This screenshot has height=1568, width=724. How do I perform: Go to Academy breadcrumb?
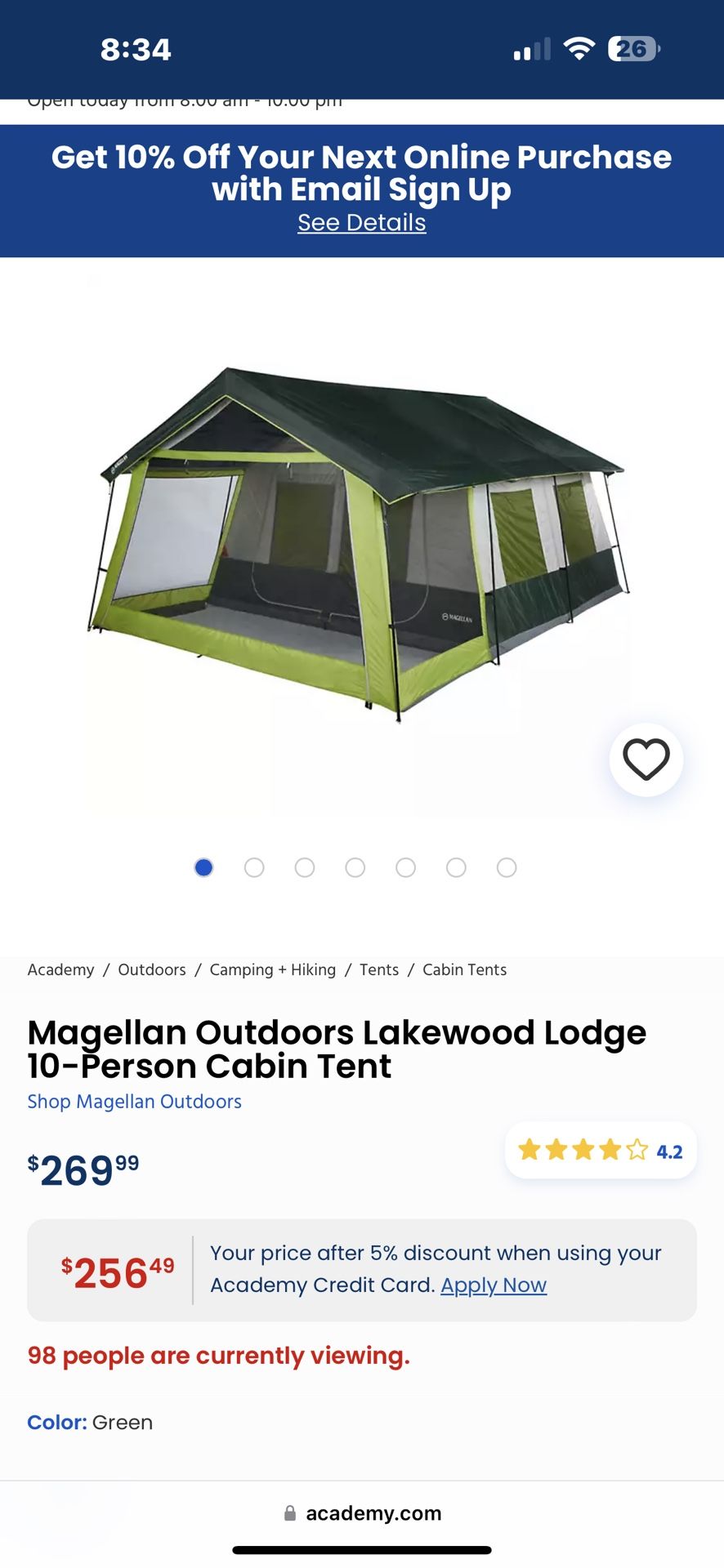click(x=60, y=969)
